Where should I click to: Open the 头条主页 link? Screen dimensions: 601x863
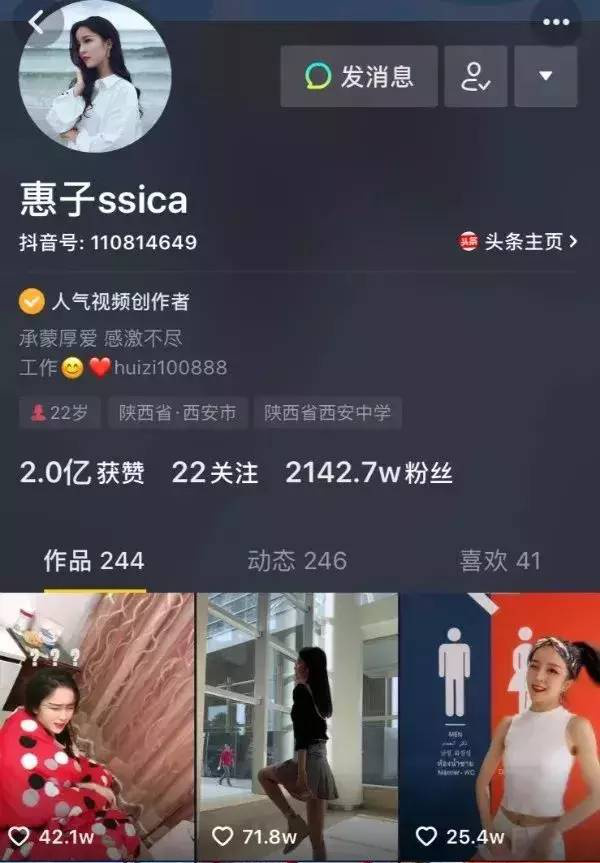click(x=519, y=242)
